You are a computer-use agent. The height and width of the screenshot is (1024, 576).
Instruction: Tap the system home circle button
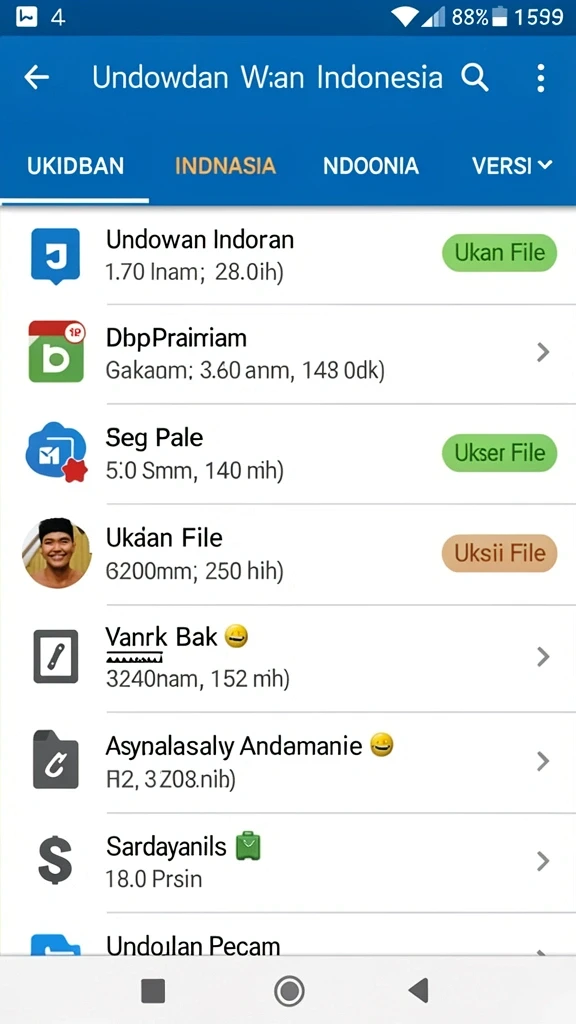tap(289, 991)
